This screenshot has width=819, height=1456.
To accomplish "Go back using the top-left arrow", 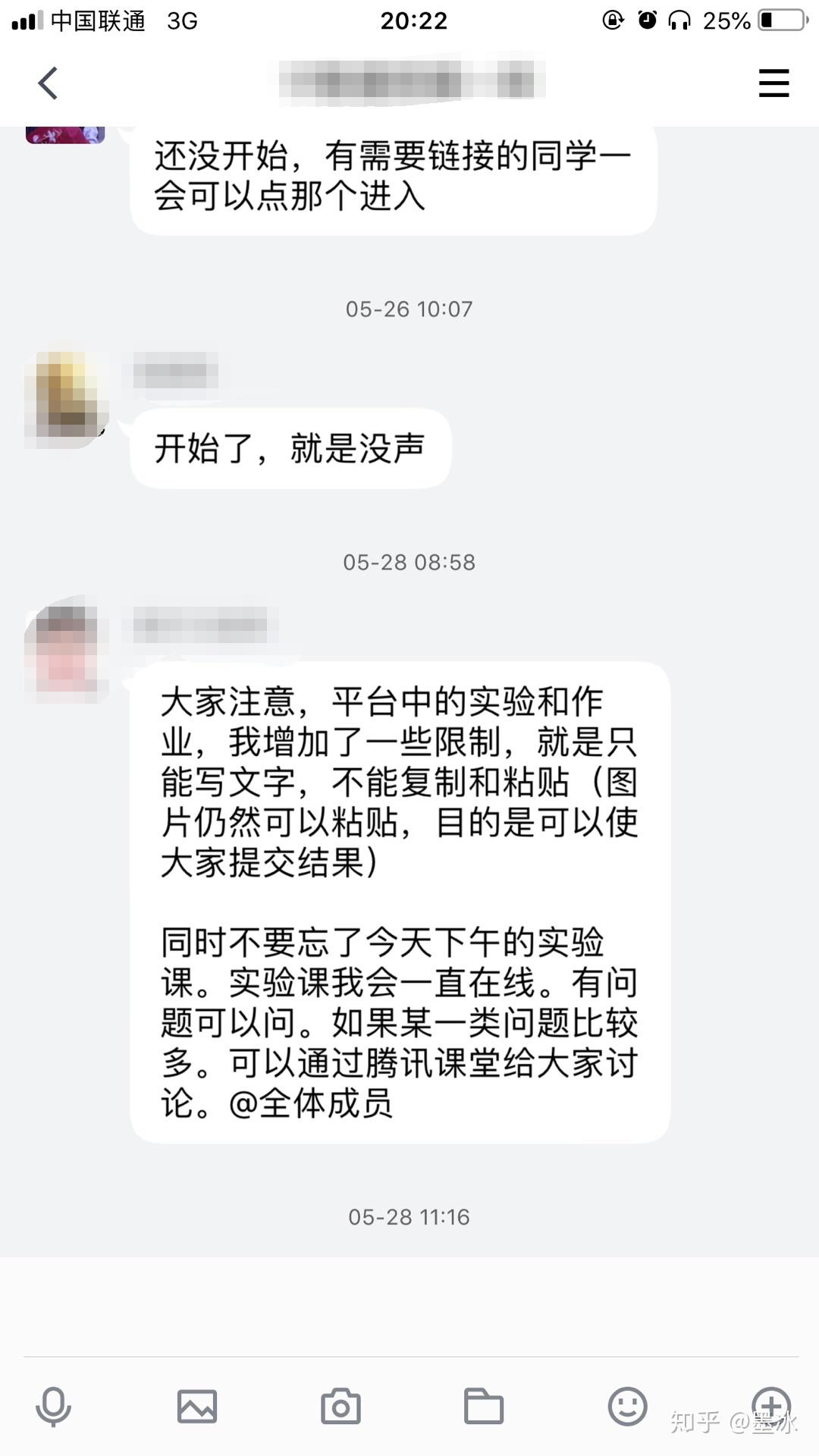I will coord(48,83).
